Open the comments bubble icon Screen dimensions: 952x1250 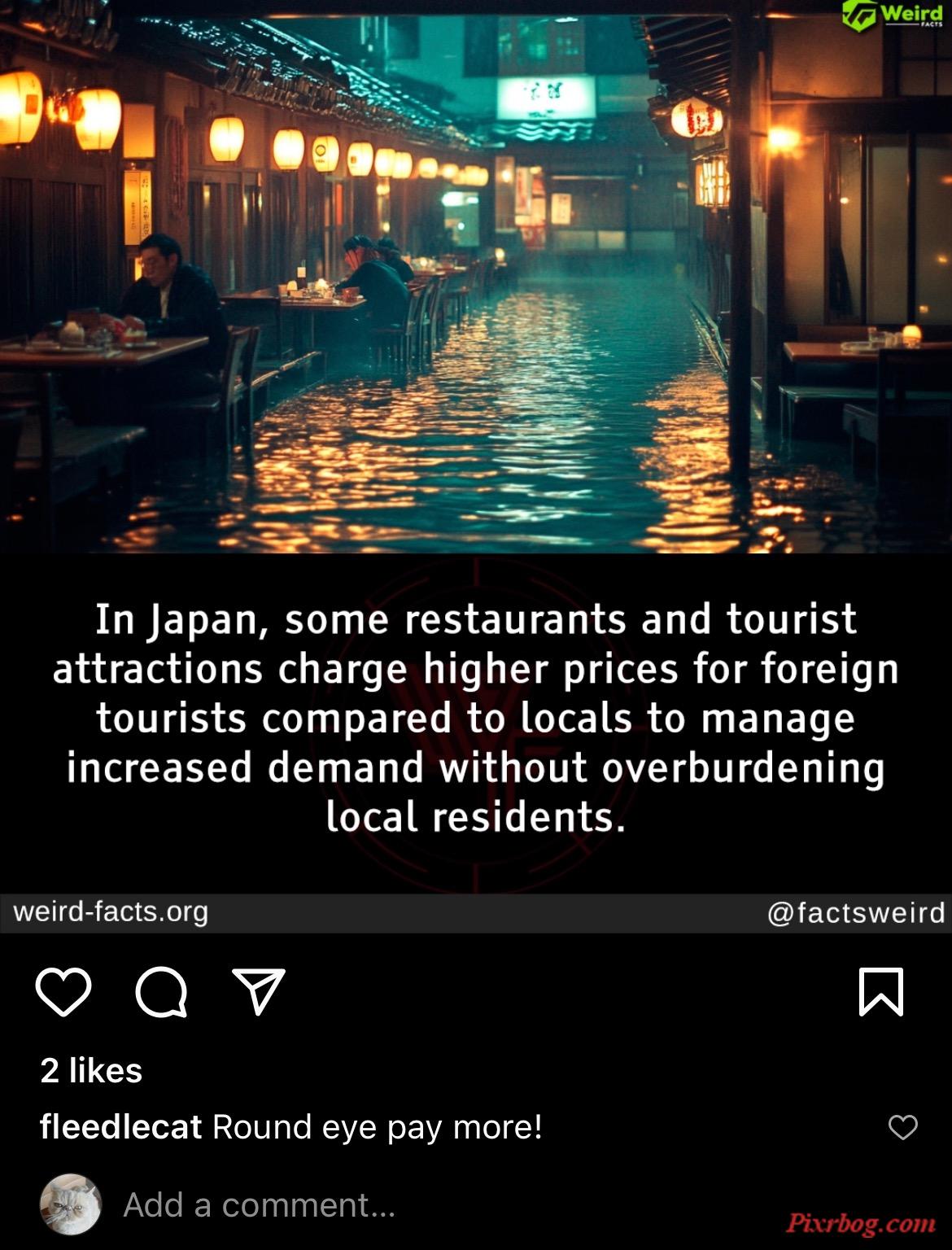pos(161,992)
